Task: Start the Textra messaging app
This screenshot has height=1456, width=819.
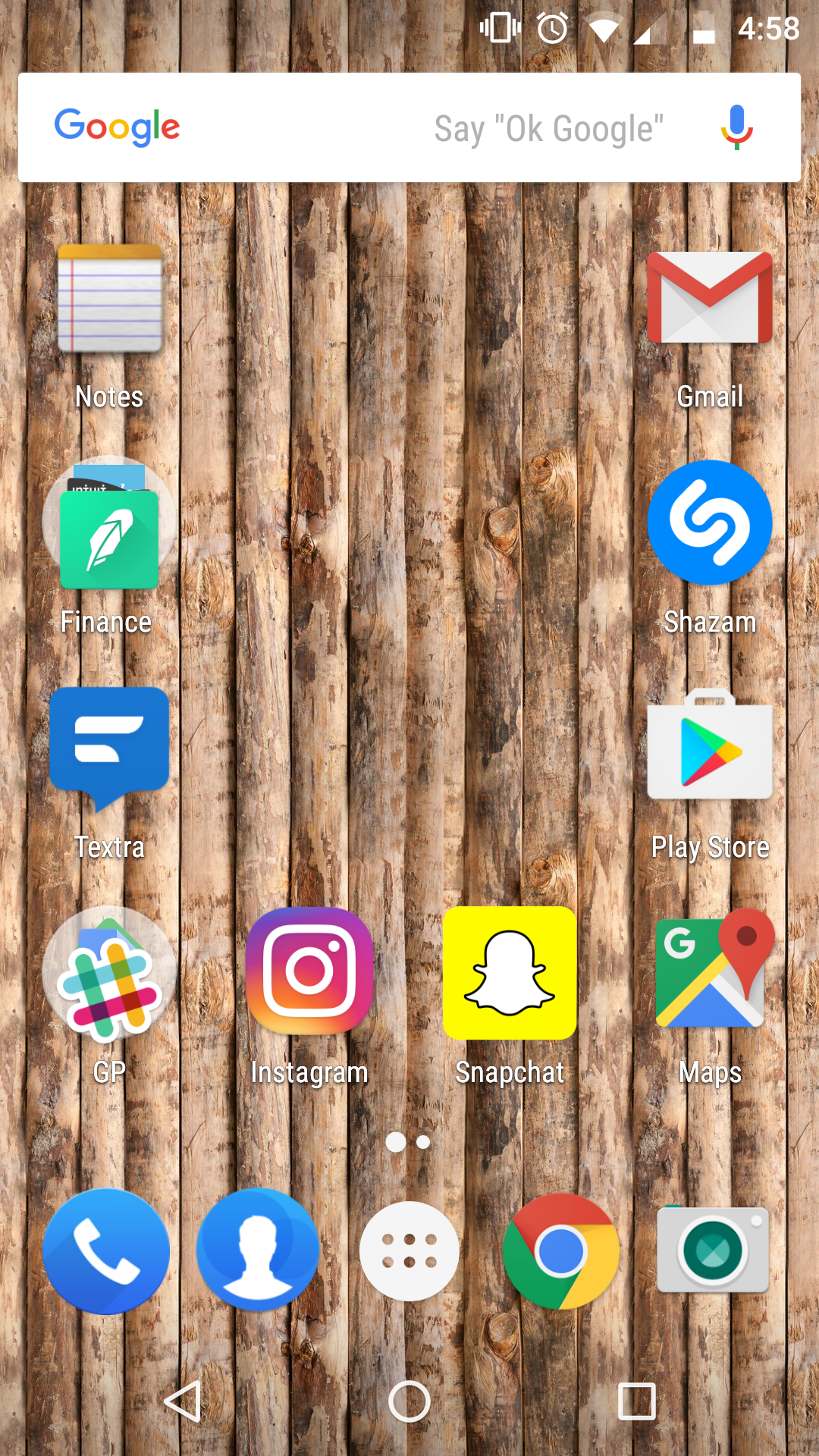Action: 109,747
